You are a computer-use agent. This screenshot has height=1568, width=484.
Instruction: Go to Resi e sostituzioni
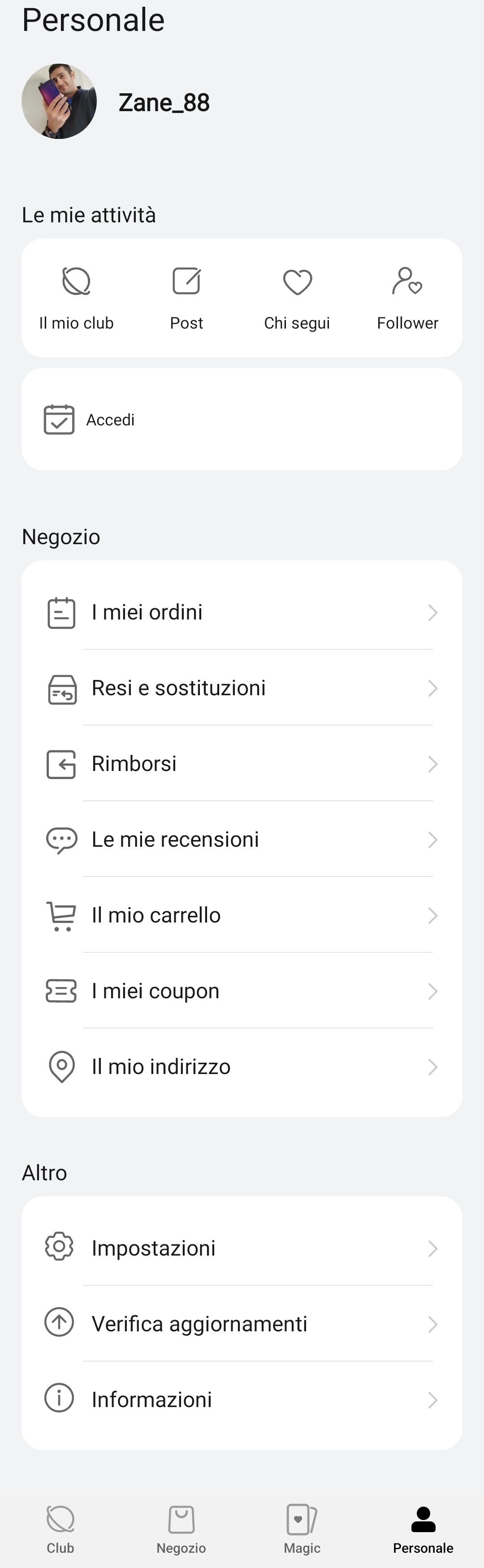(x=242, y=689)
